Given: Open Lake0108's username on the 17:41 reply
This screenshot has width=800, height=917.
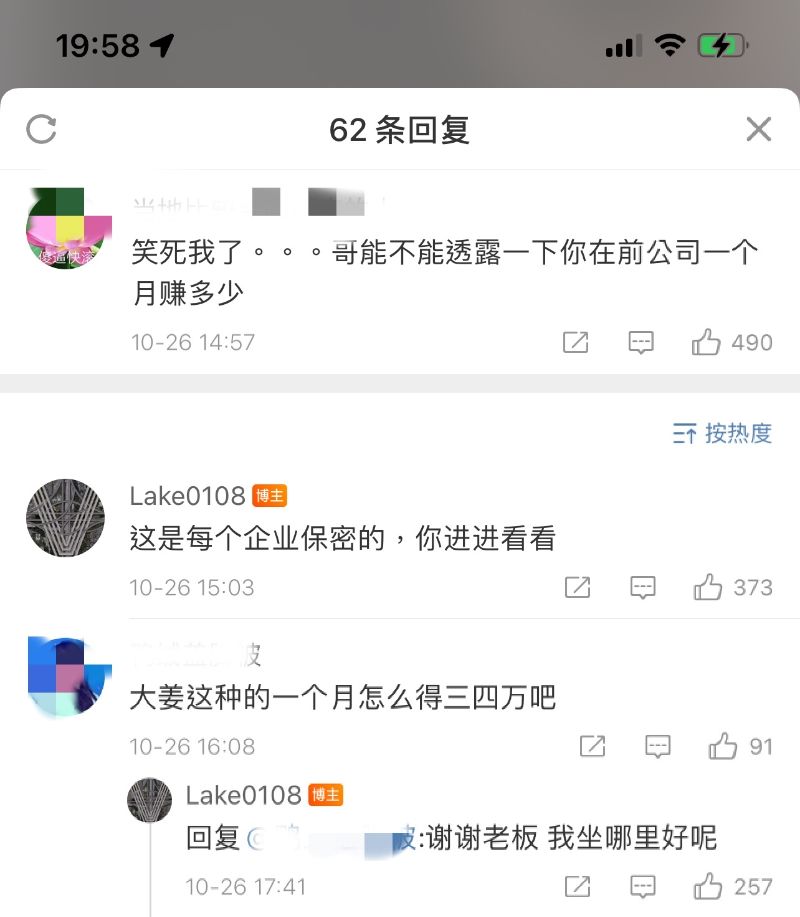Looking at the screenshot, I should tap(243, 795).
